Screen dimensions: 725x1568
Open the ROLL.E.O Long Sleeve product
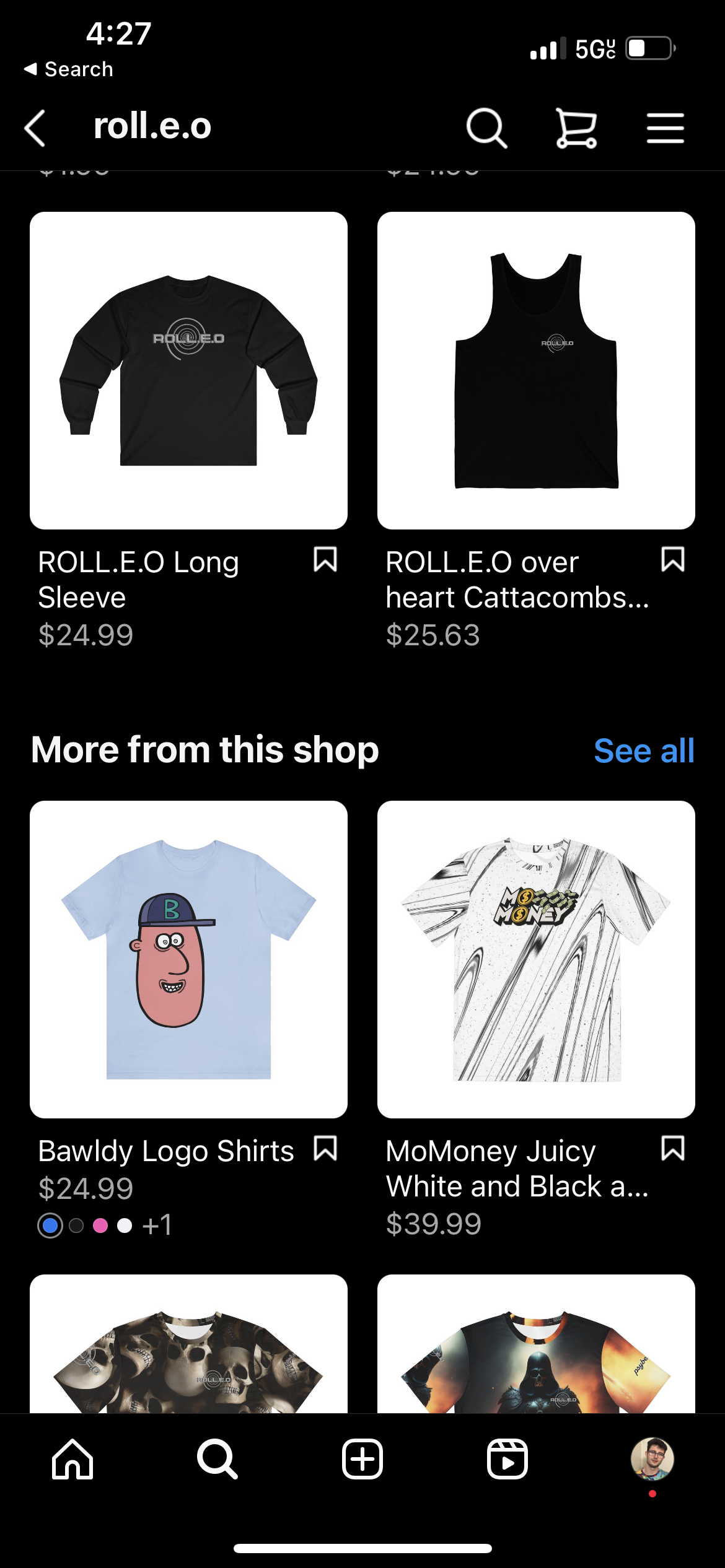[x=188, y=370]
